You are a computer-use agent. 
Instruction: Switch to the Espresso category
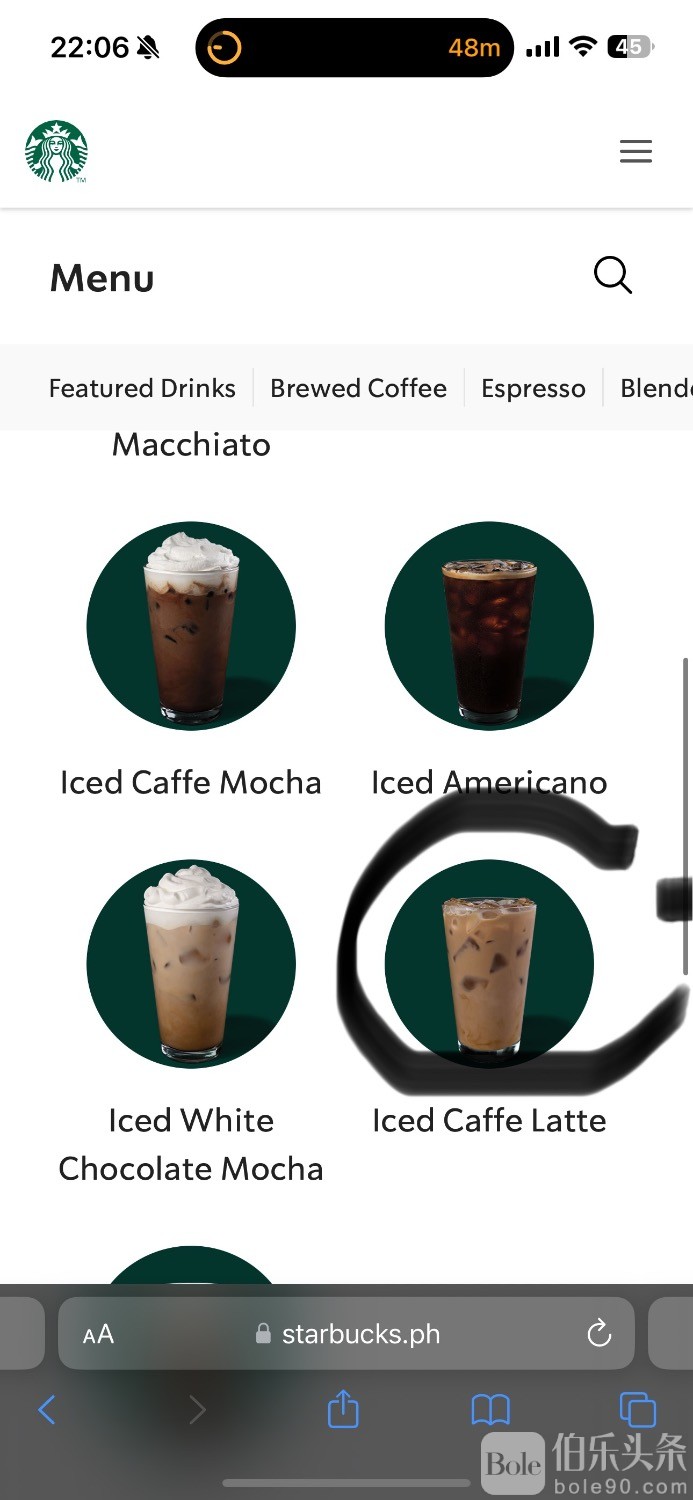coord(533,388)
